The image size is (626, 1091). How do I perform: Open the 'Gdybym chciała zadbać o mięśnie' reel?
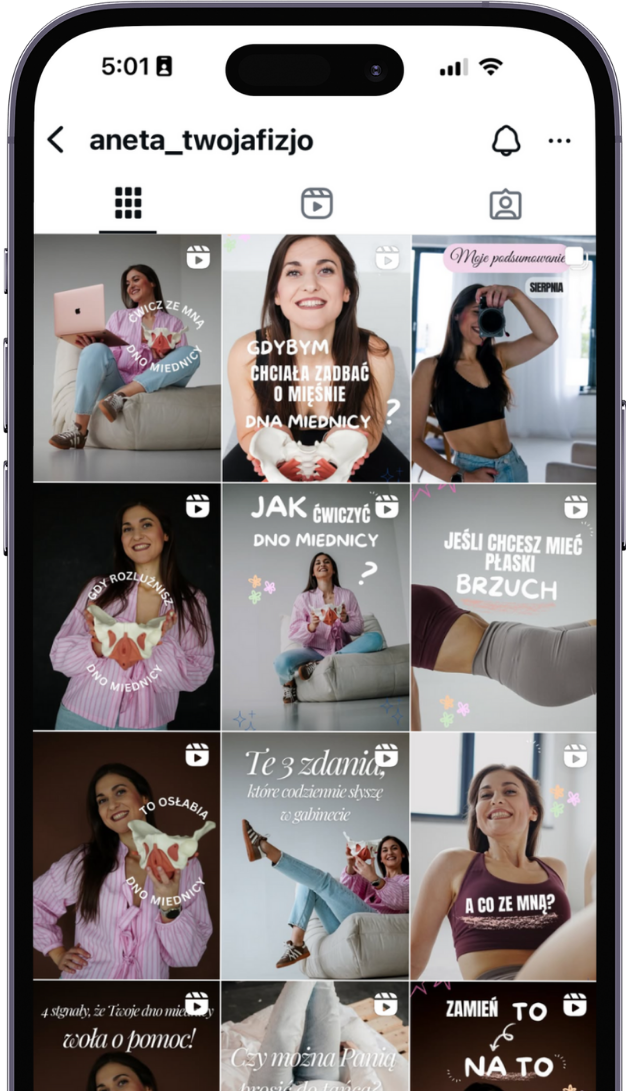pos(315,358)
